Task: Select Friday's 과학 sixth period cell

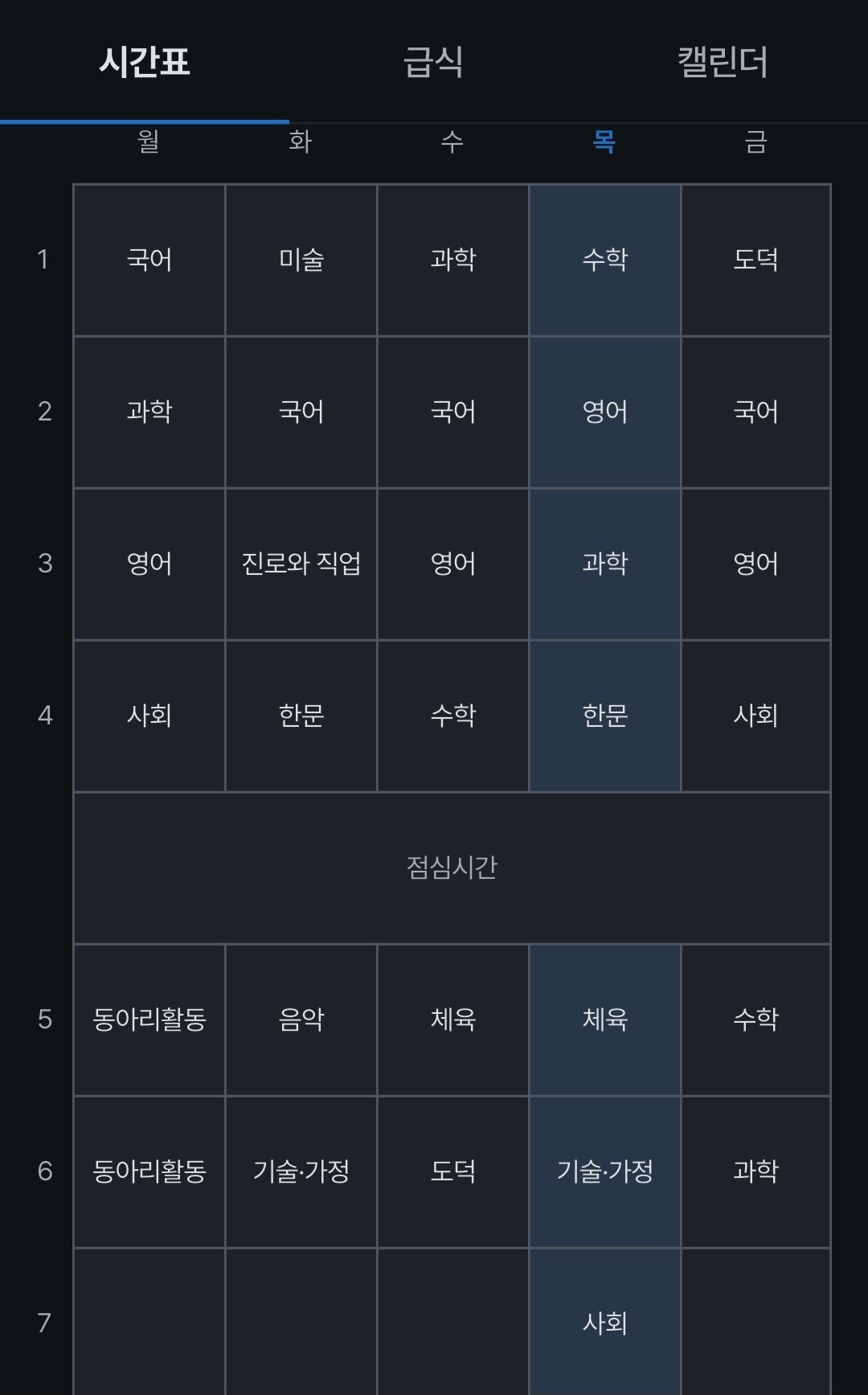Action: pyautogui.click(x=757, y=1171)
